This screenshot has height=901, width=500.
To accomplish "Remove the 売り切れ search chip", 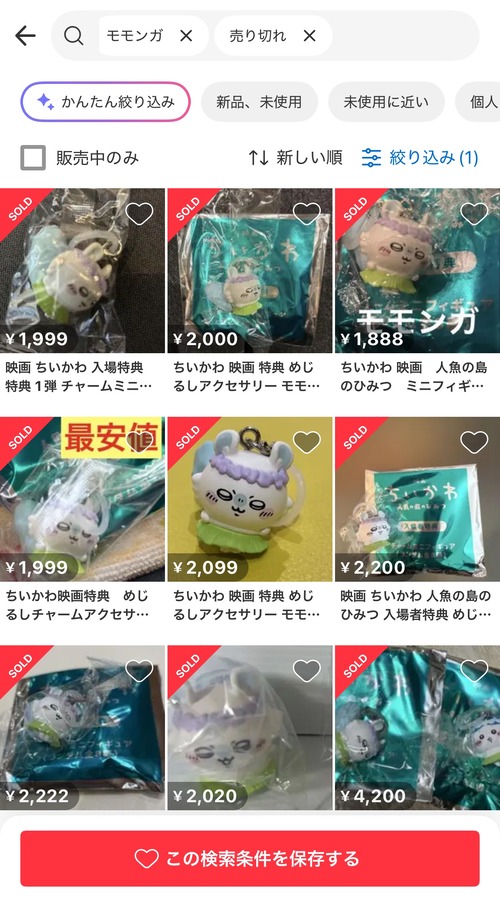I will [309, 36].
